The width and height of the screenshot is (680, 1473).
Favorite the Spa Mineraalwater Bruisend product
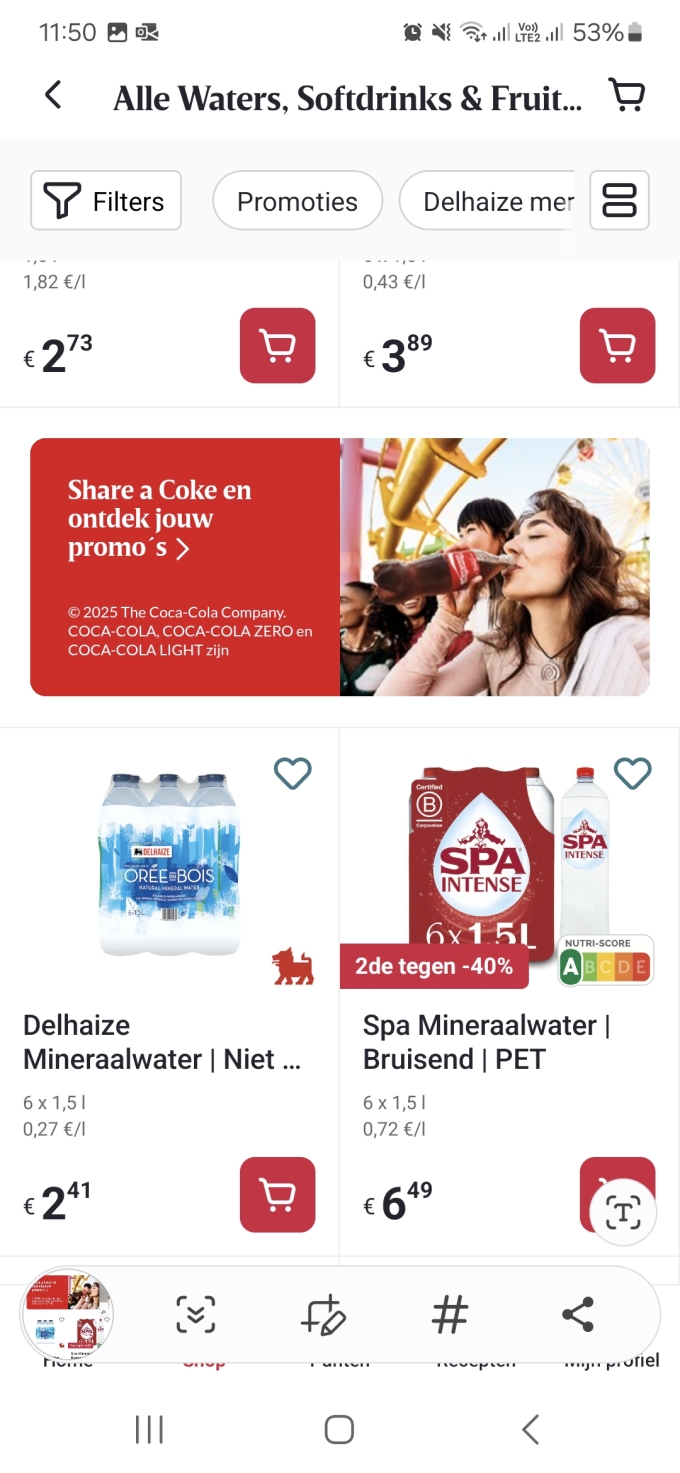click(x=632, y=773)
